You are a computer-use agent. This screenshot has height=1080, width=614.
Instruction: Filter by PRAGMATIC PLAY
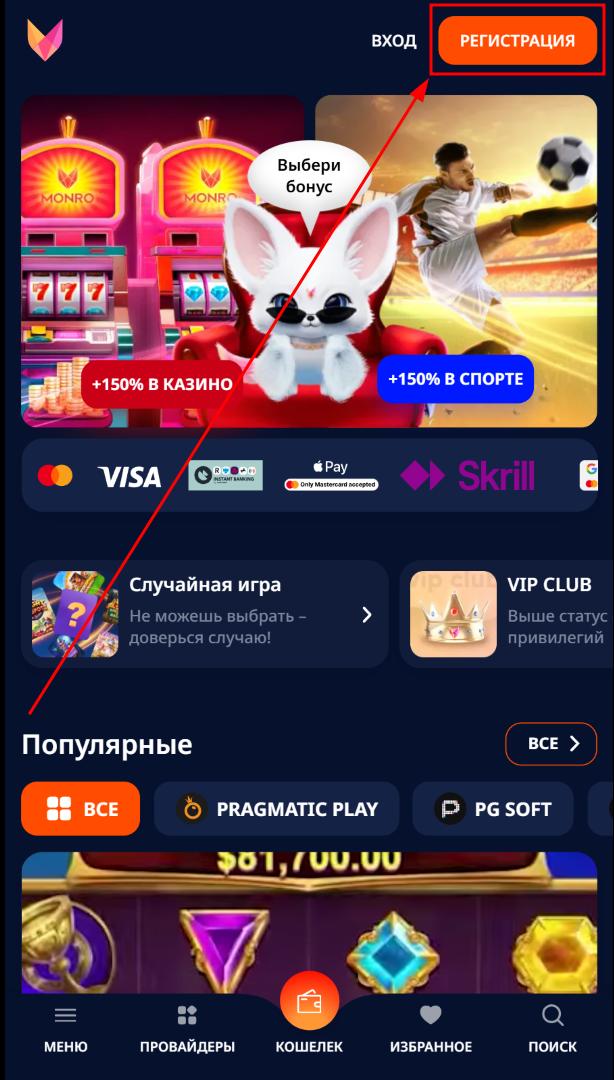click(276, 809)
